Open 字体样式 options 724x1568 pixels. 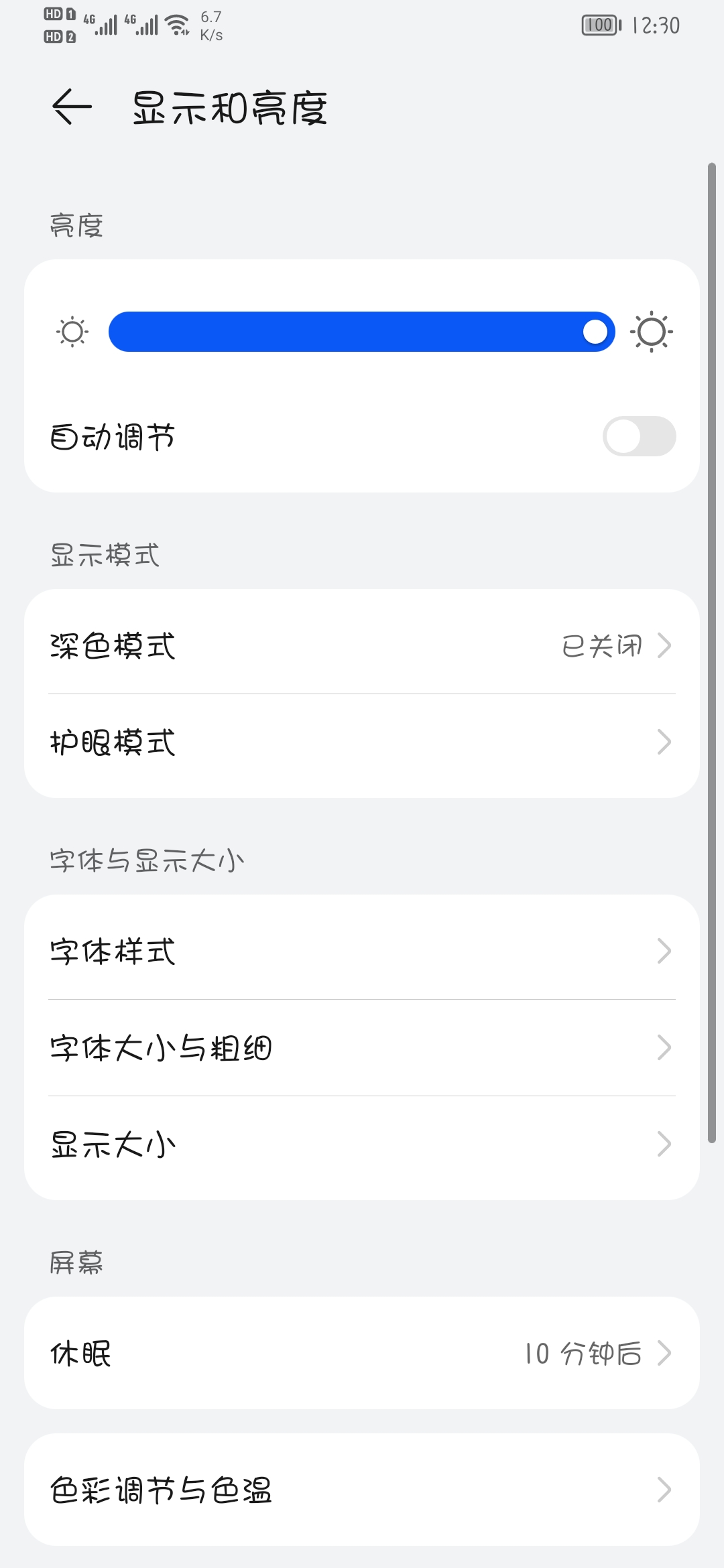pos(362,951)
